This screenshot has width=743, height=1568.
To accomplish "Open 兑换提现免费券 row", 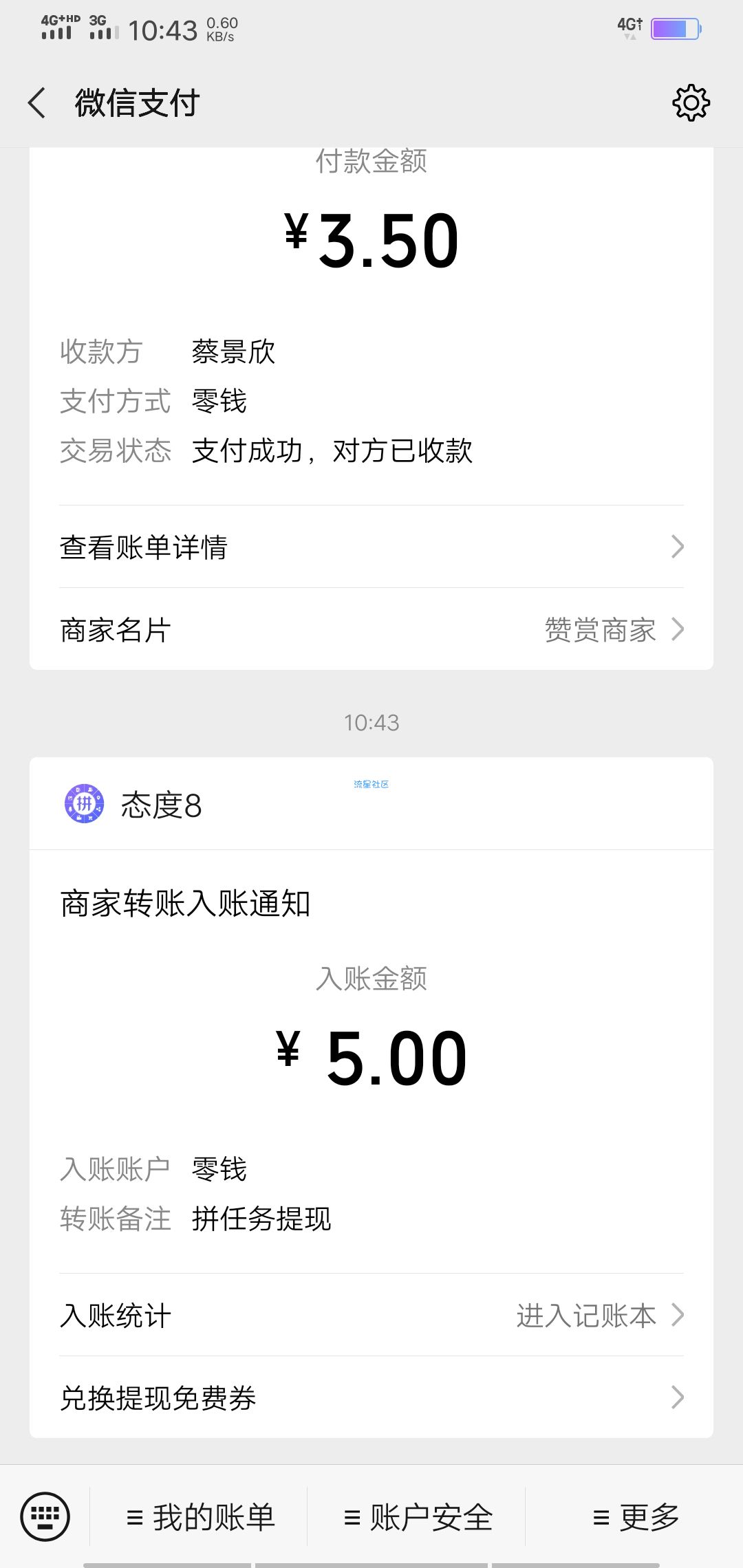I will click(371, 1397).
